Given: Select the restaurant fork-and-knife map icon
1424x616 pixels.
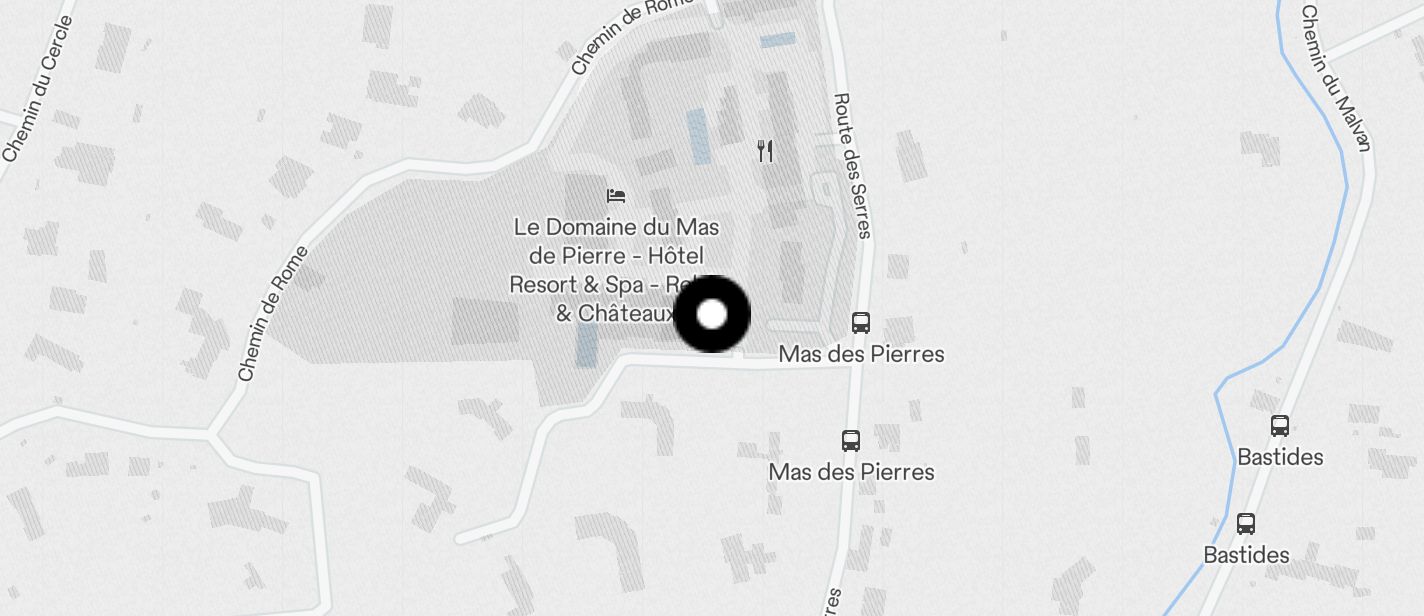Looking at the screenshot, I should (x=766, y=151).
